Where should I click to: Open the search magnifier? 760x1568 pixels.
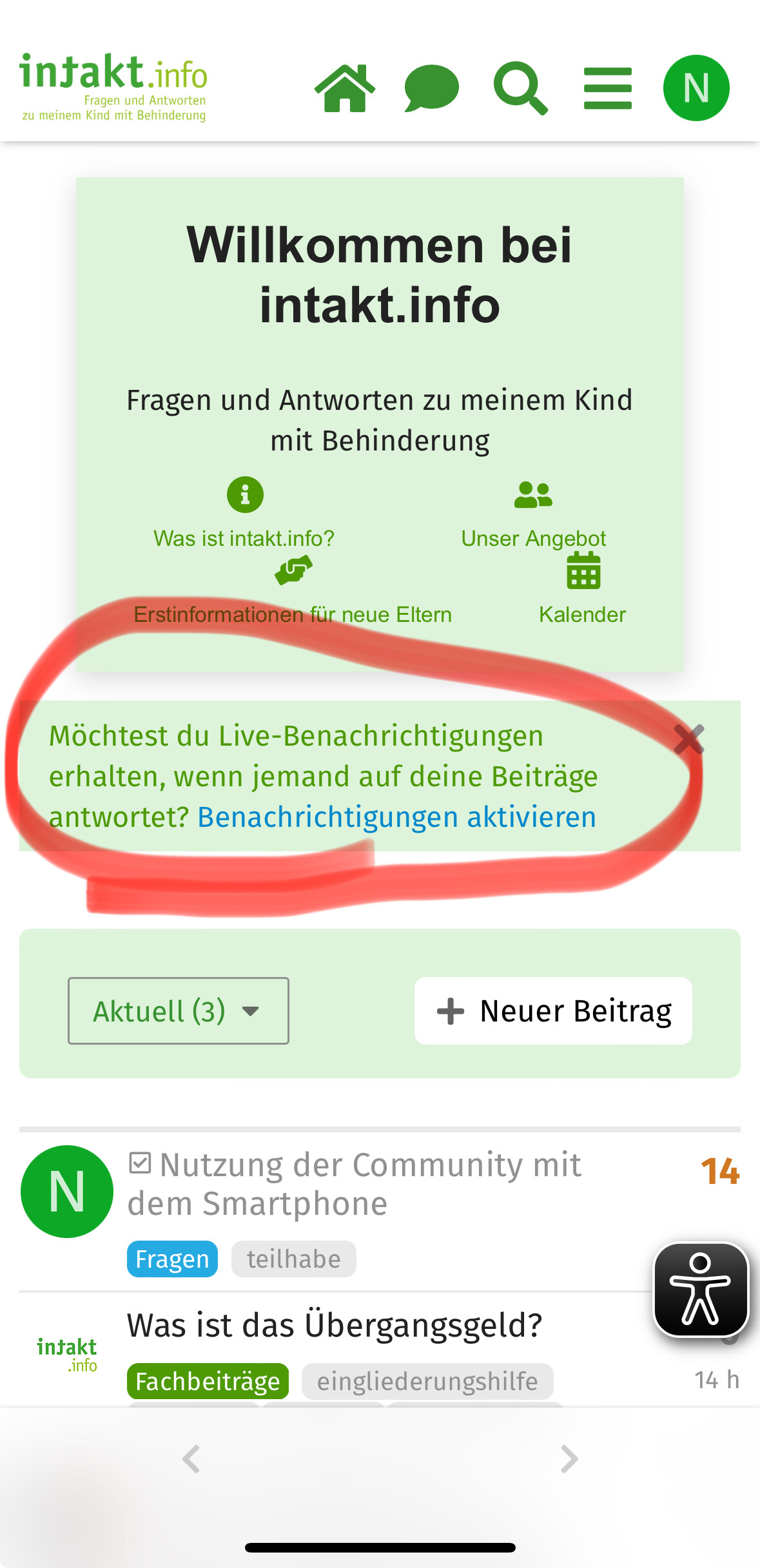520,88
